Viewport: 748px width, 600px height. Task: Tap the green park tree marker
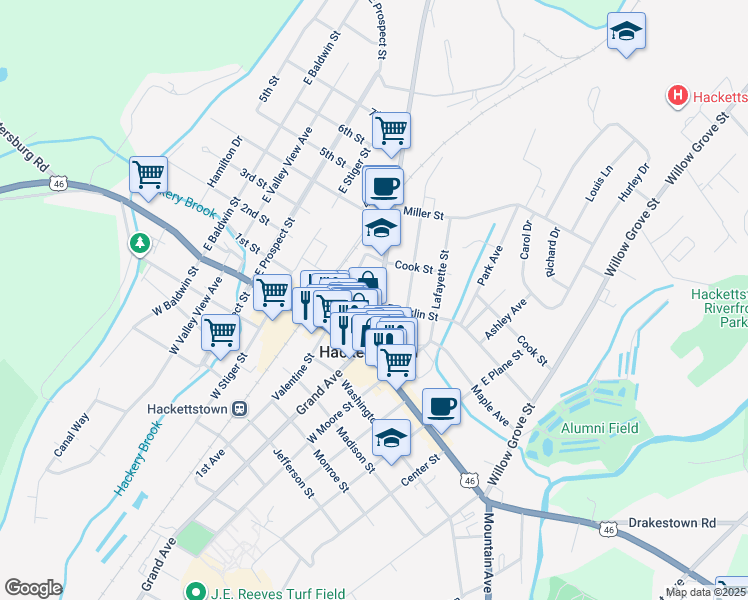point(141,243)
